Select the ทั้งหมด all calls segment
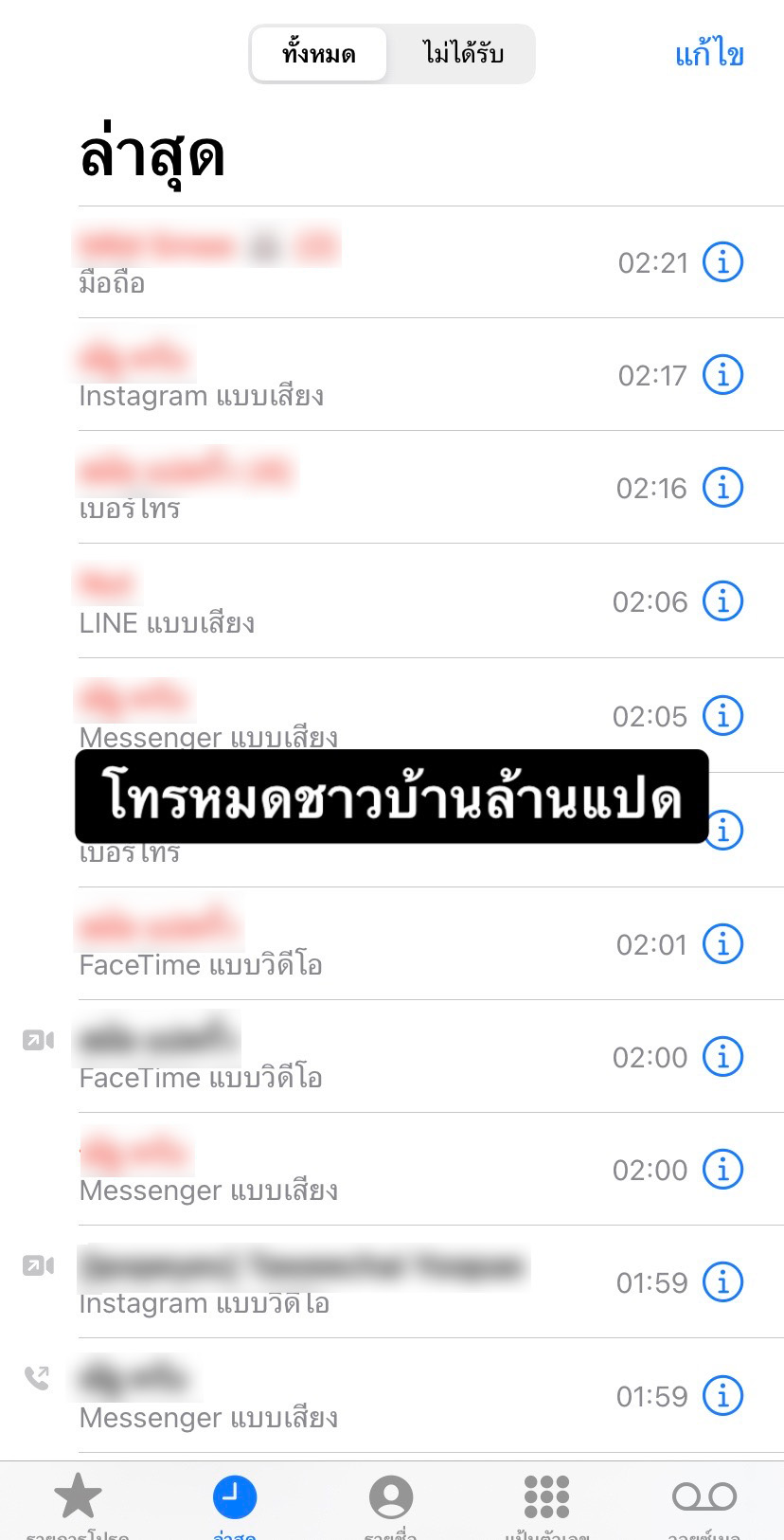Screen dimensions: 784x1540 [319, 54]
